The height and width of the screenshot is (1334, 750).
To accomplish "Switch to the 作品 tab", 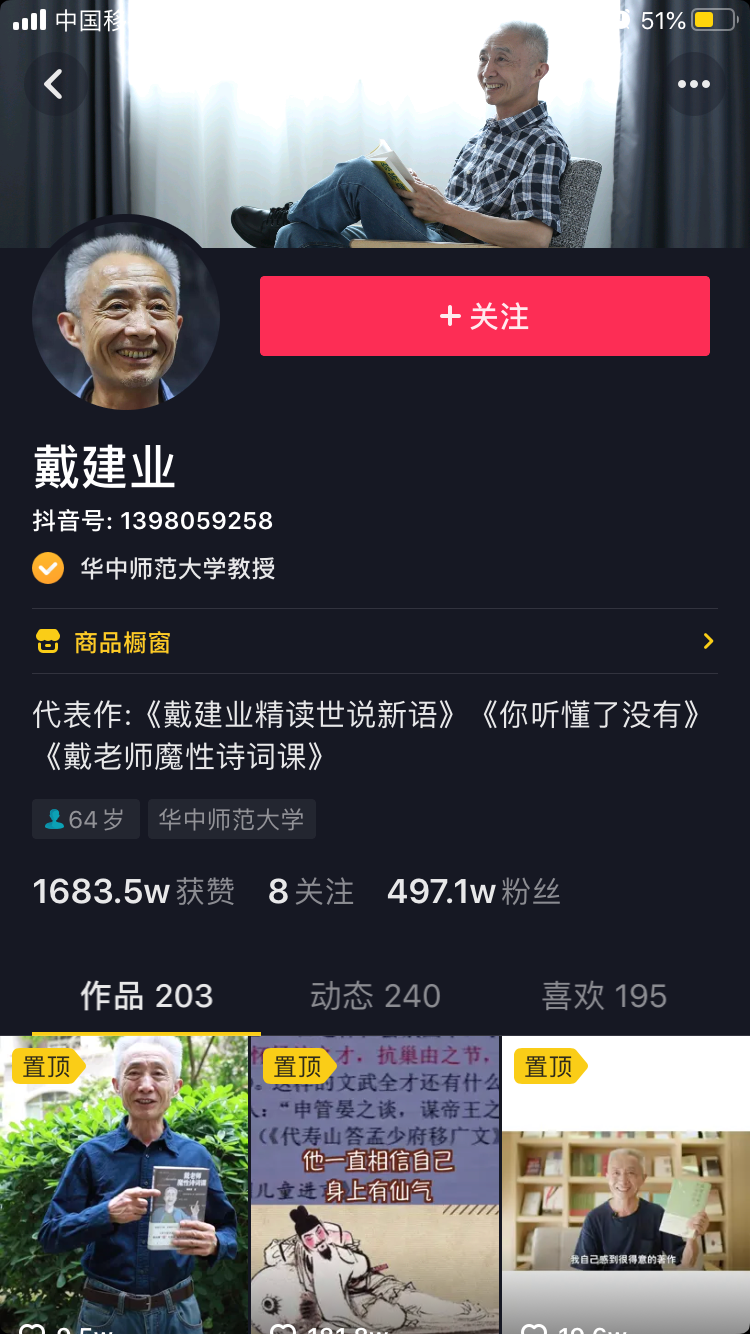I will click(x=146, y=996).
